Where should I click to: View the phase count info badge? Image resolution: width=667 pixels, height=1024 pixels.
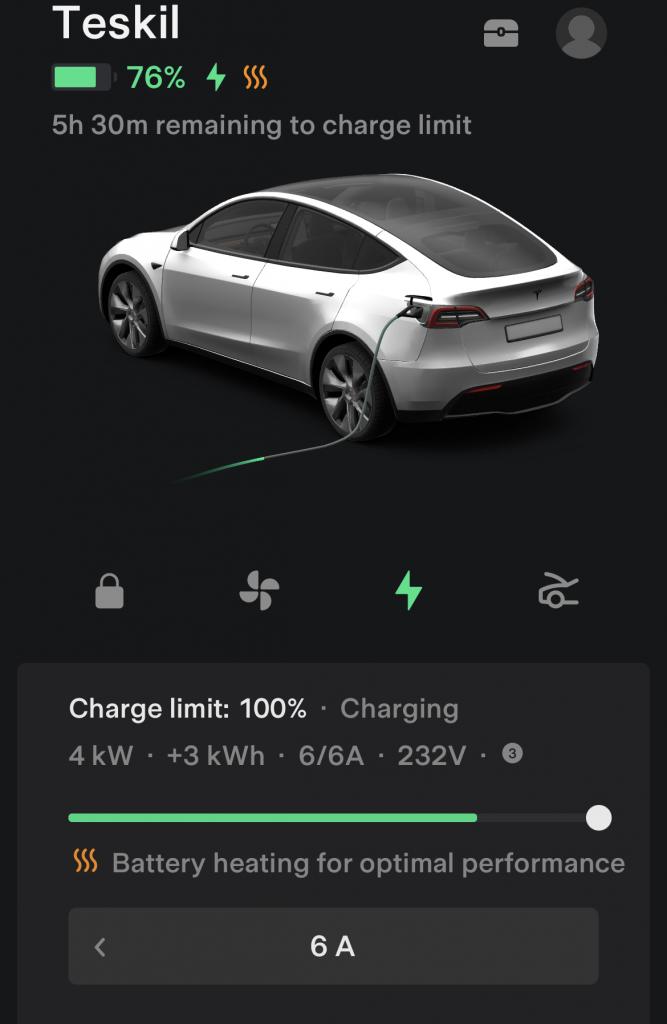click(512, 755)
